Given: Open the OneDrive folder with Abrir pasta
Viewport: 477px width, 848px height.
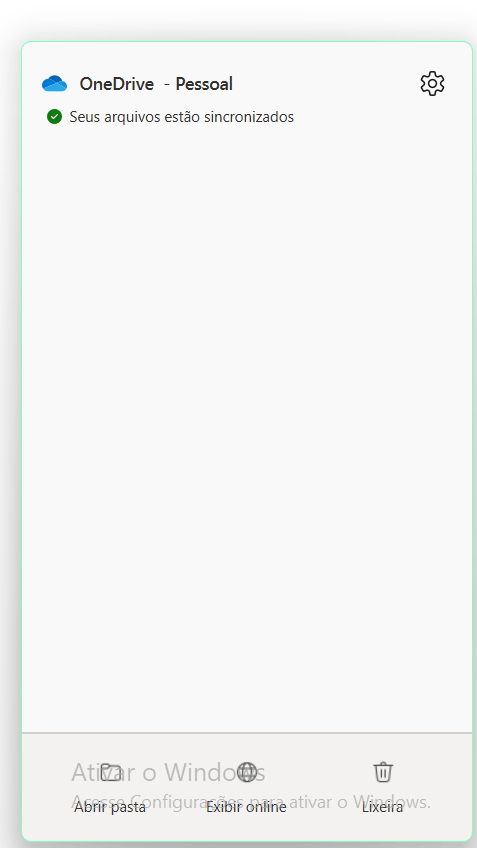Looking at the screenshot, I should (110, 787).
